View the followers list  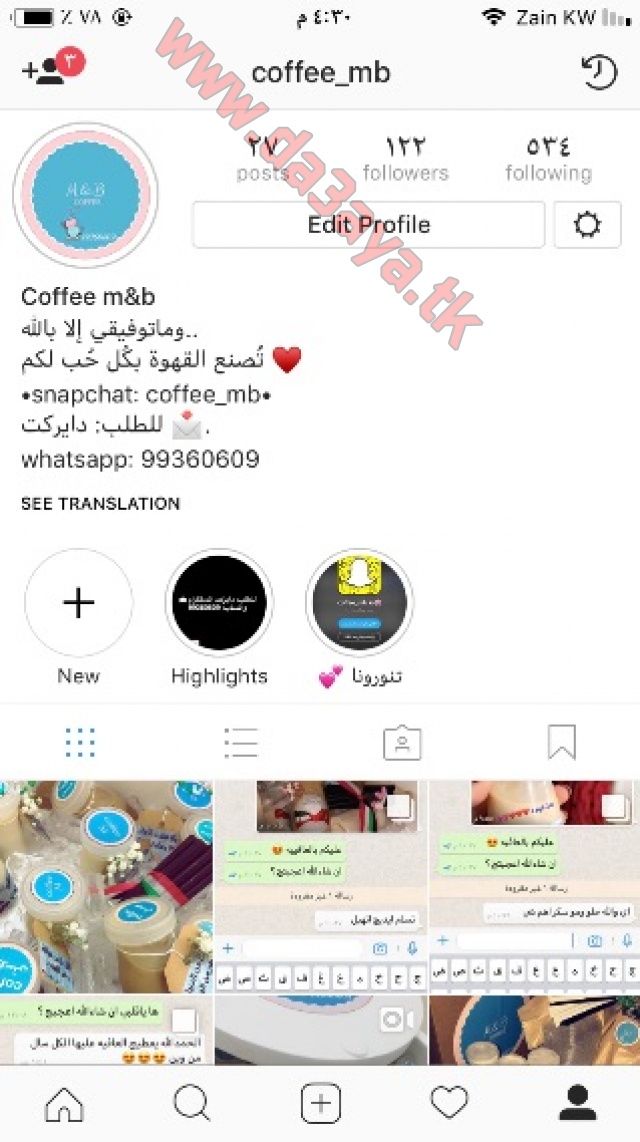[406, 157]
